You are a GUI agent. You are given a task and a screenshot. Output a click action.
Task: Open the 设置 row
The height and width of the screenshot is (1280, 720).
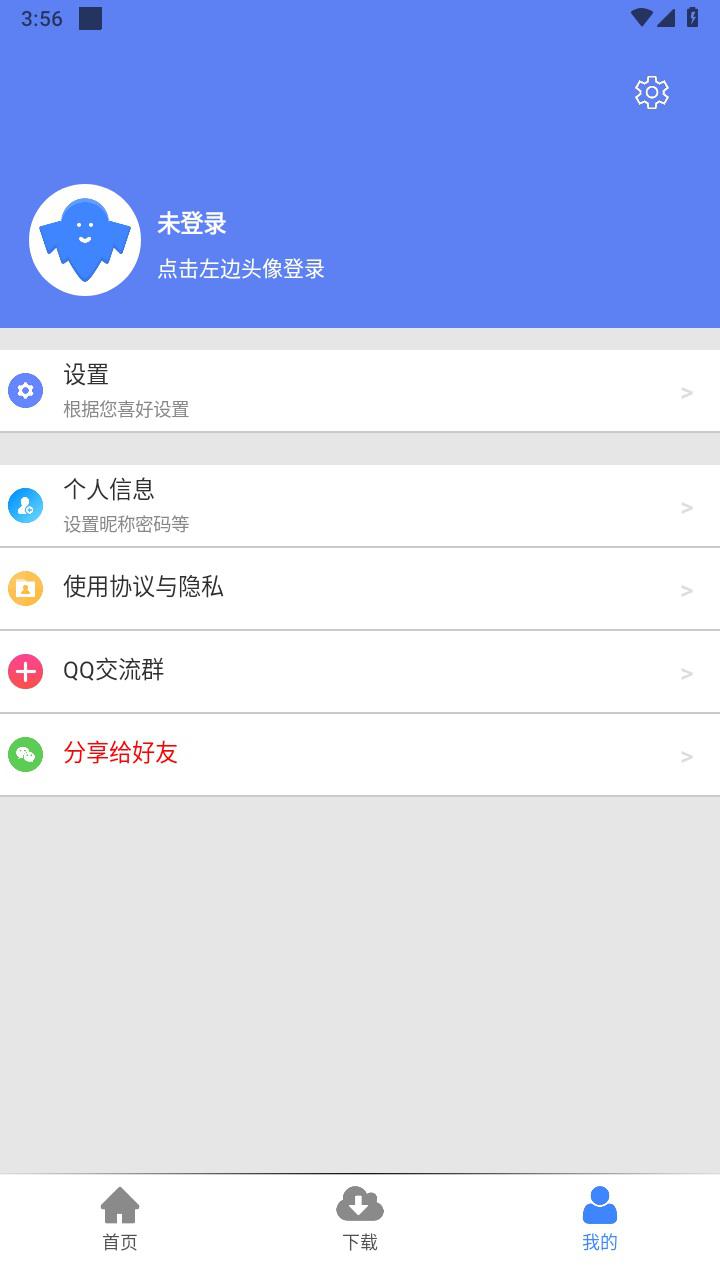360,391
